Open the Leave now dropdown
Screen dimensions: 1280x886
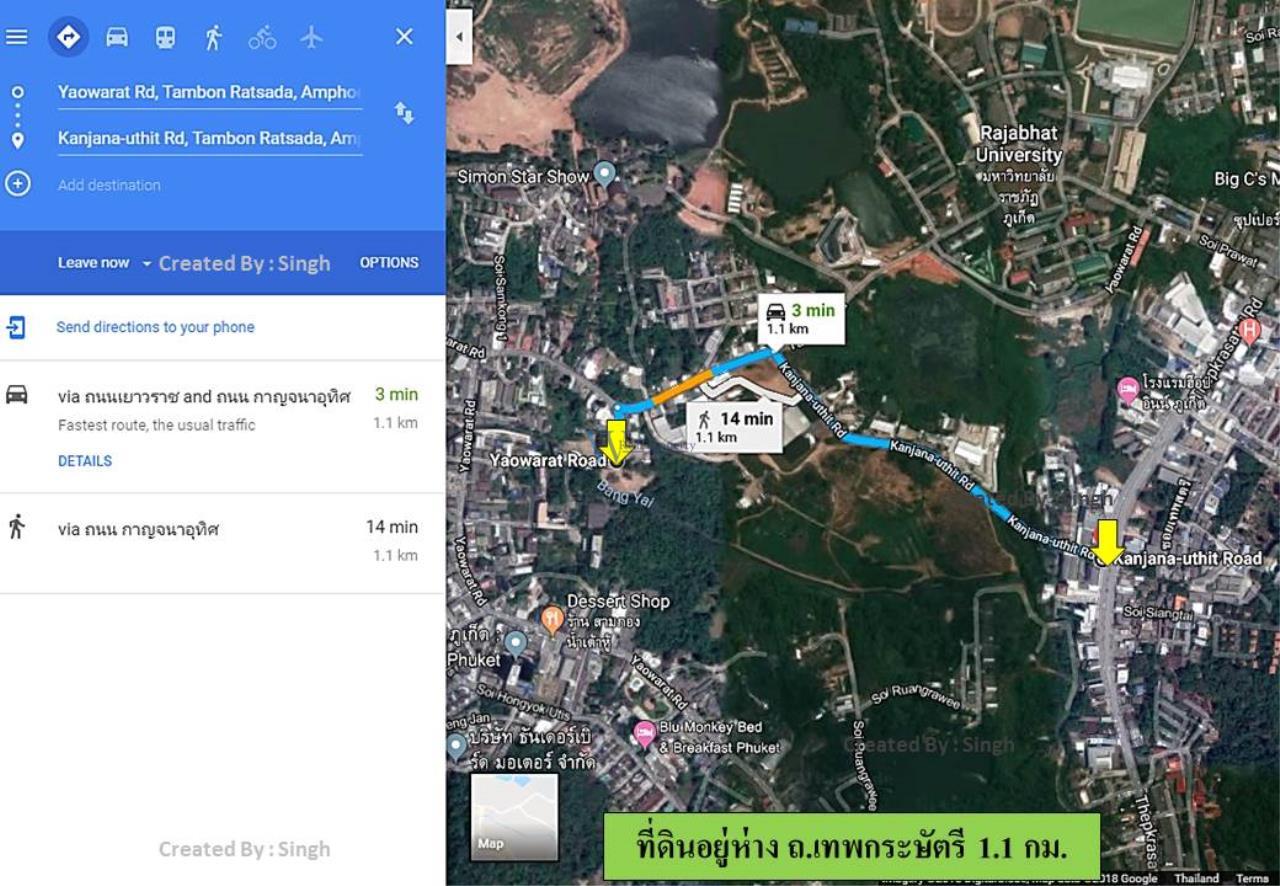click(x=102, y=263)
